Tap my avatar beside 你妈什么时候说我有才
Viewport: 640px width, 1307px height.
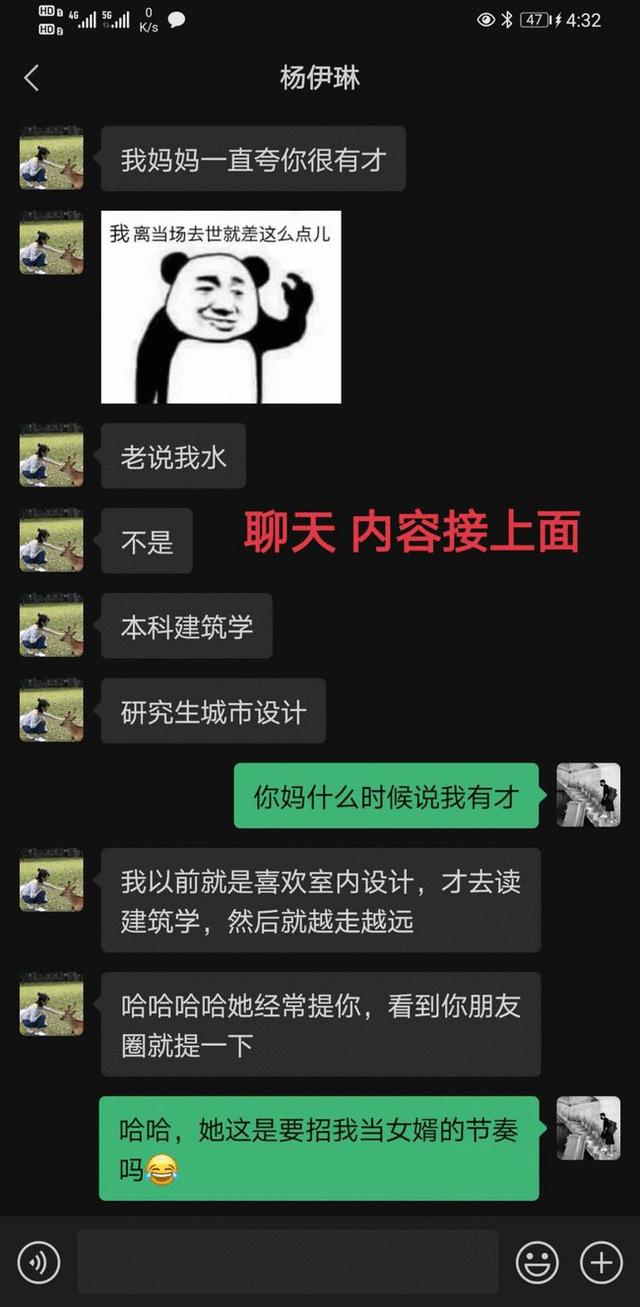coord(588,795)
